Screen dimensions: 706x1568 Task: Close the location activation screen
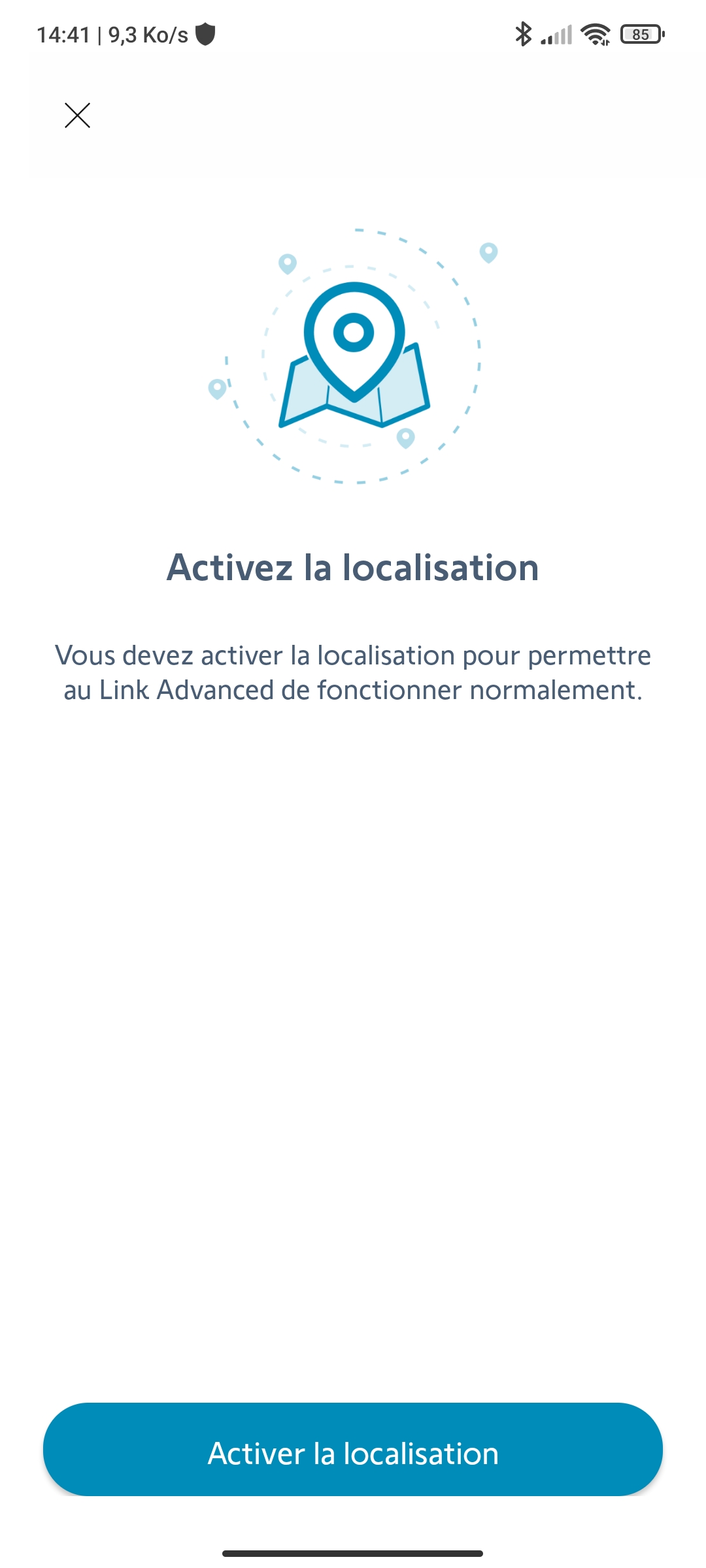coord(77,116)
